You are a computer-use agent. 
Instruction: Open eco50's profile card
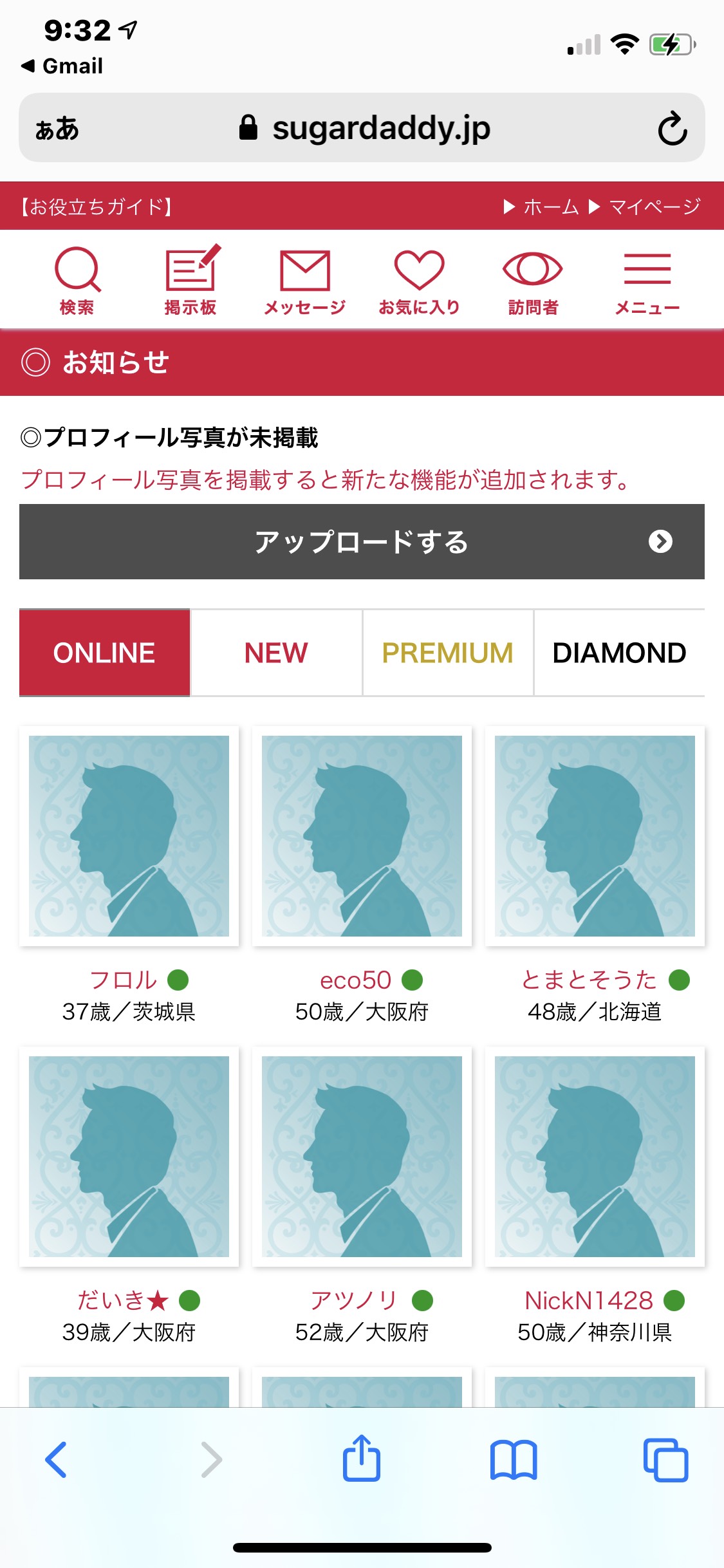pyautogui.click(x=362, y=835)
